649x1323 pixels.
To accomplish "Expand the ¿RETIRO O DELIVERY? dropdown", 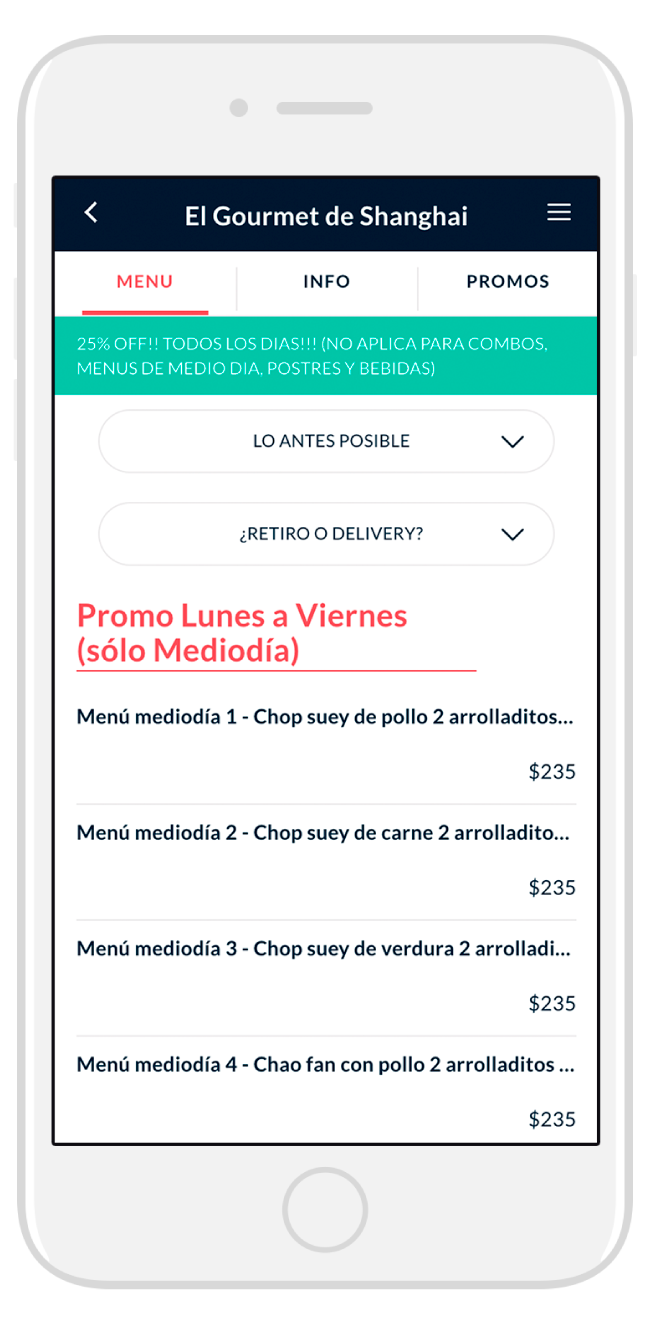I will tap(326, 534).
